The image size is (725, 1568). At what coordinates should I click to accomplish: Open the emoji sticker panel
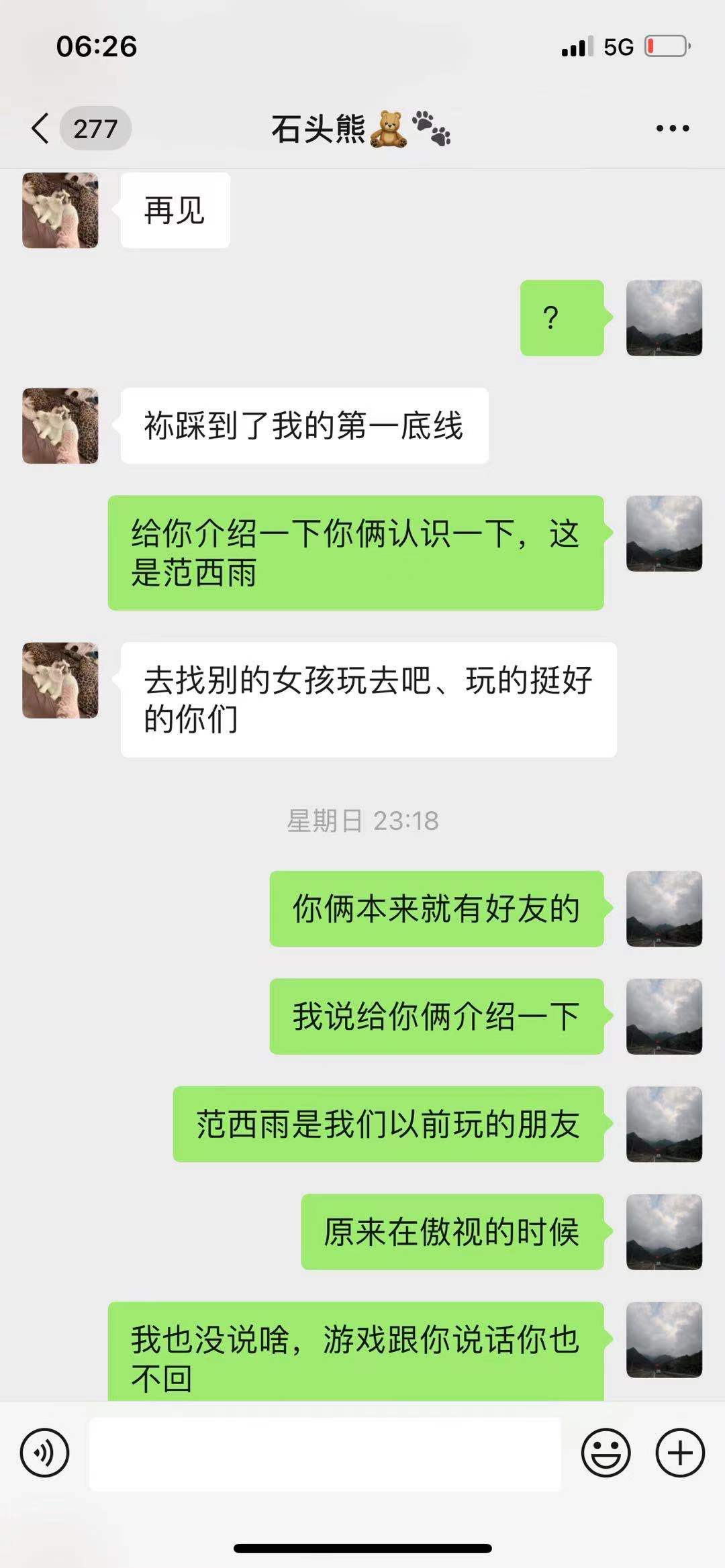point(606,1453)
